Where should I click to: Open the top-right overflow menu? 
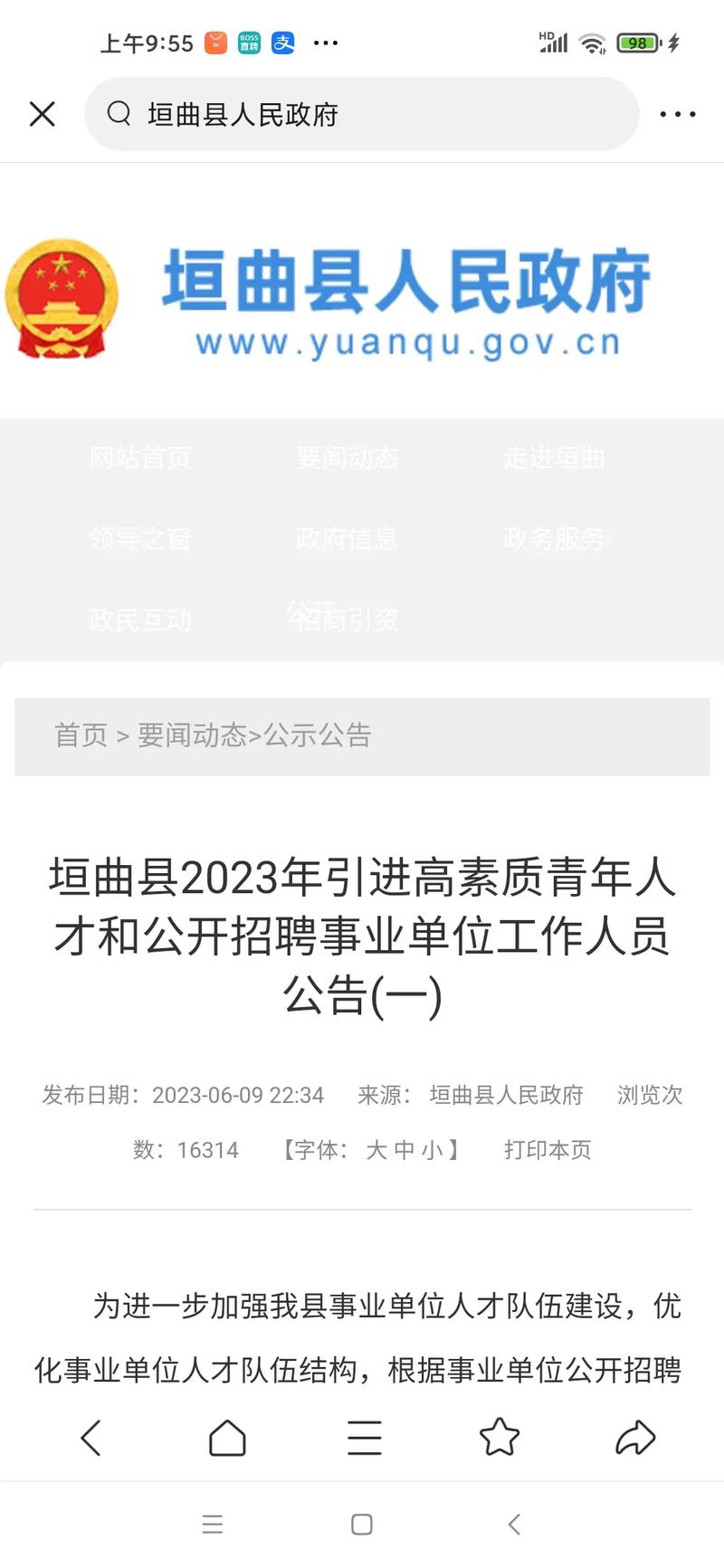(677, 114)
